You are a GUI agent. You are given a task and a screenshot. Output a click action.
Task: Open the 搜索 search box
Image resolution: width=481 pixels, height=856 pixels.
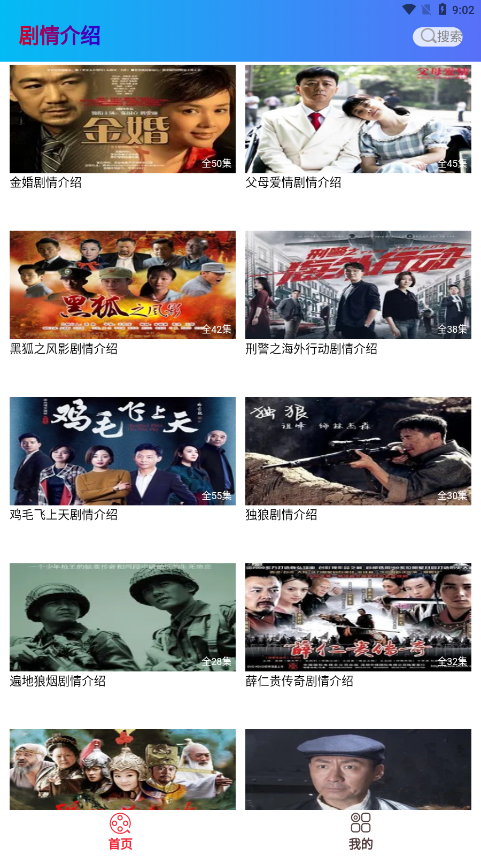coord(437,37)
